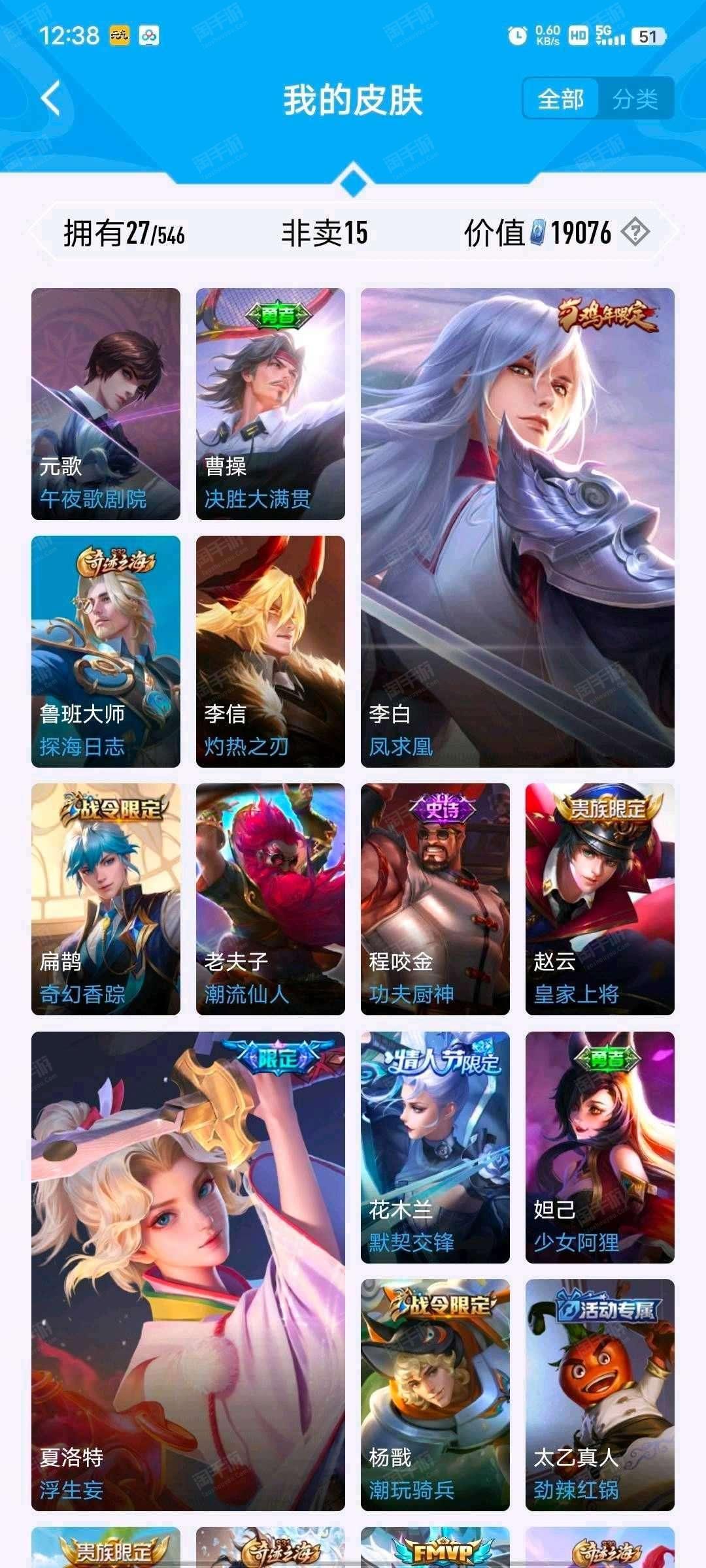The width and height of the screenshot is (706, 1568).
Task: Select the 全部 tab
Action: (561, 99)
